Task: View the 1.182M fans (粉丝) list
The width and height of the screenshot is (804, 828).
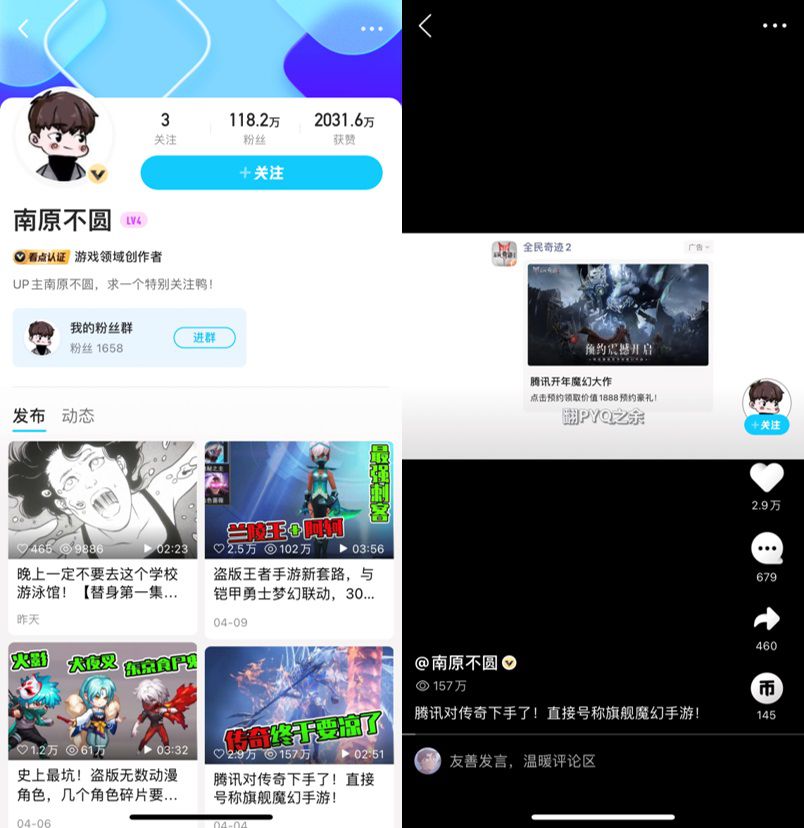Action: point(254,129)
